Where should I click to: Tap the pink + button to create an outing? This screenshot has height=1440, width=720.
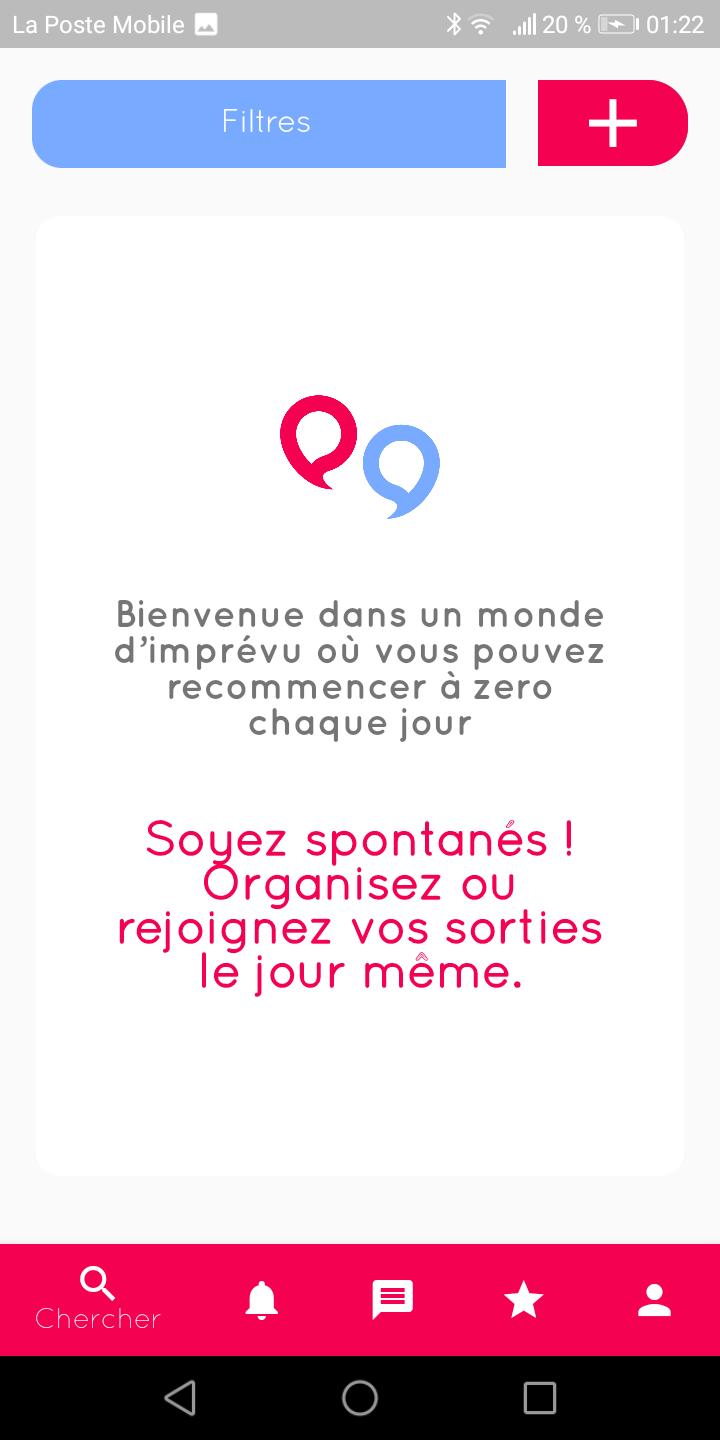(x=613, y=122)
